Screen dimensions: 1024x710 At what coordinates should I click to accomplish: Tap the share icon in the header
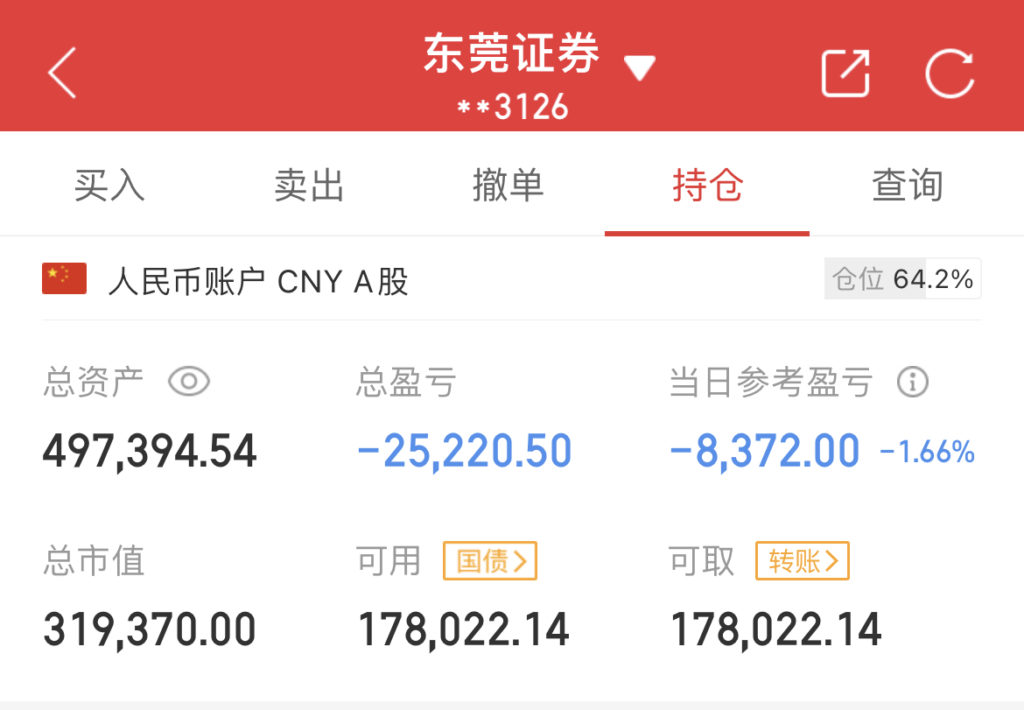pyautogui.click(x=845, y=73)
